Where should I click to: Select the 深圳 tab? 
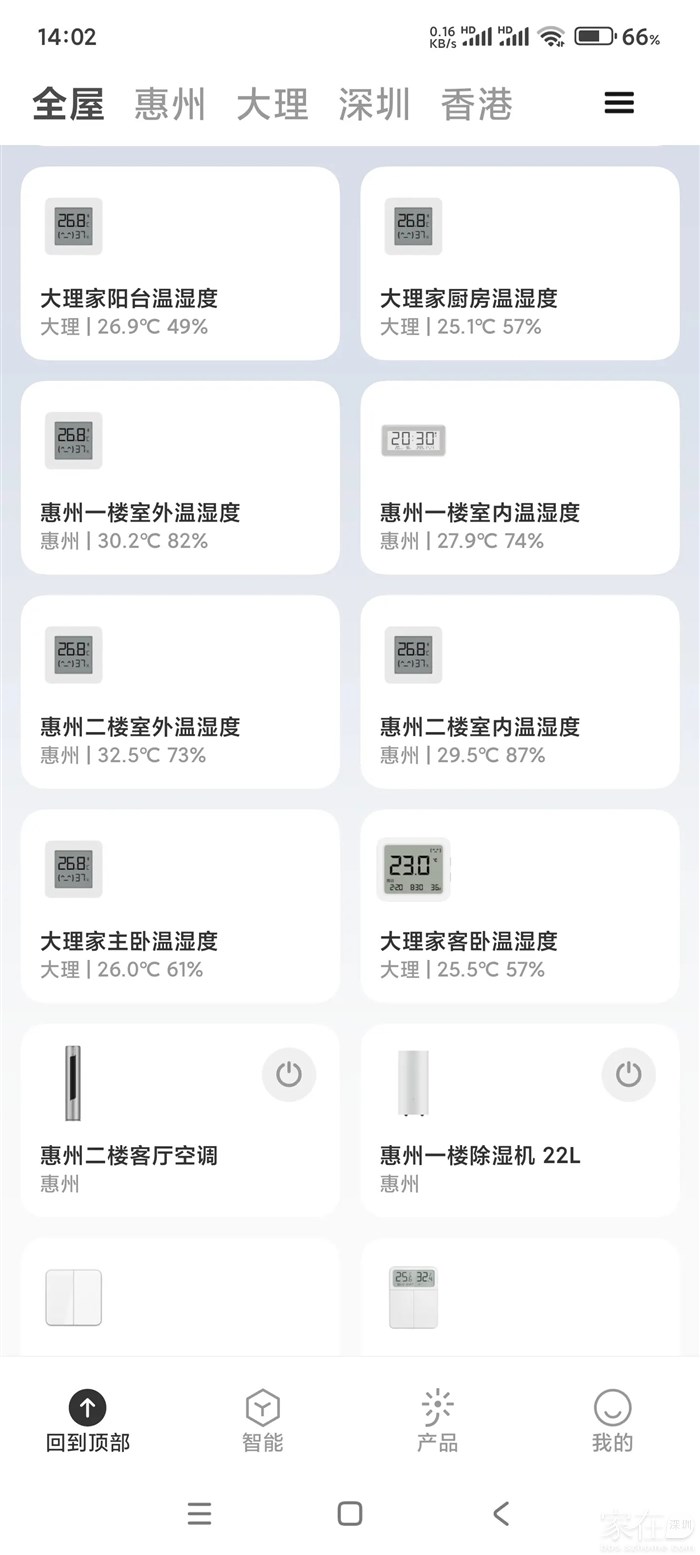tap(374, 104)
